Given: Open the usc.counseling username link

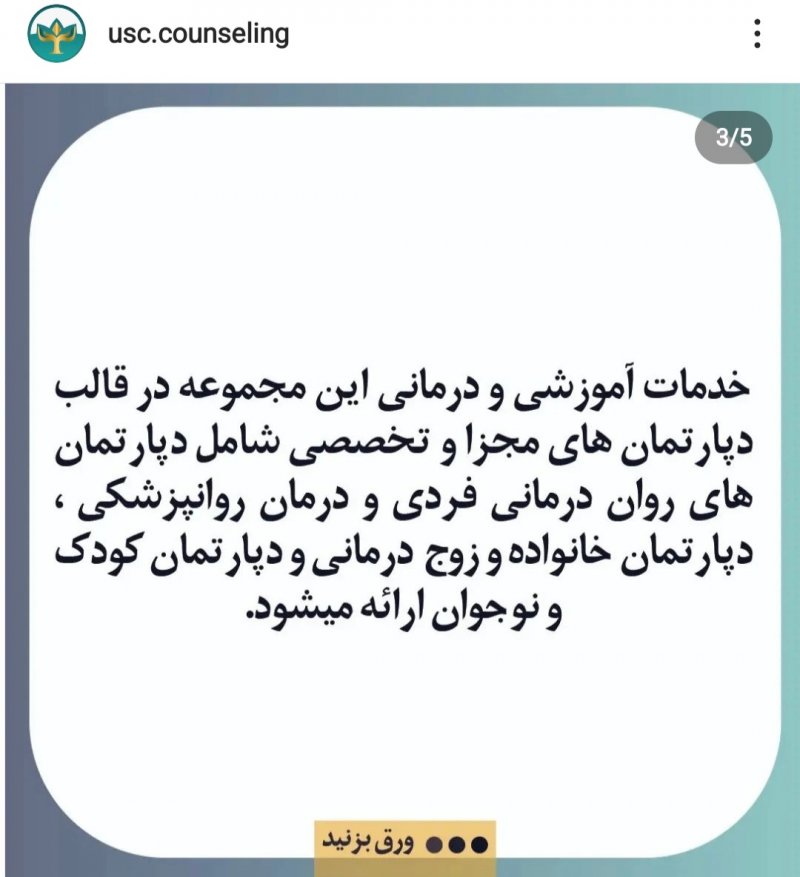Looking at the screenshot, I should coord(199,34).
